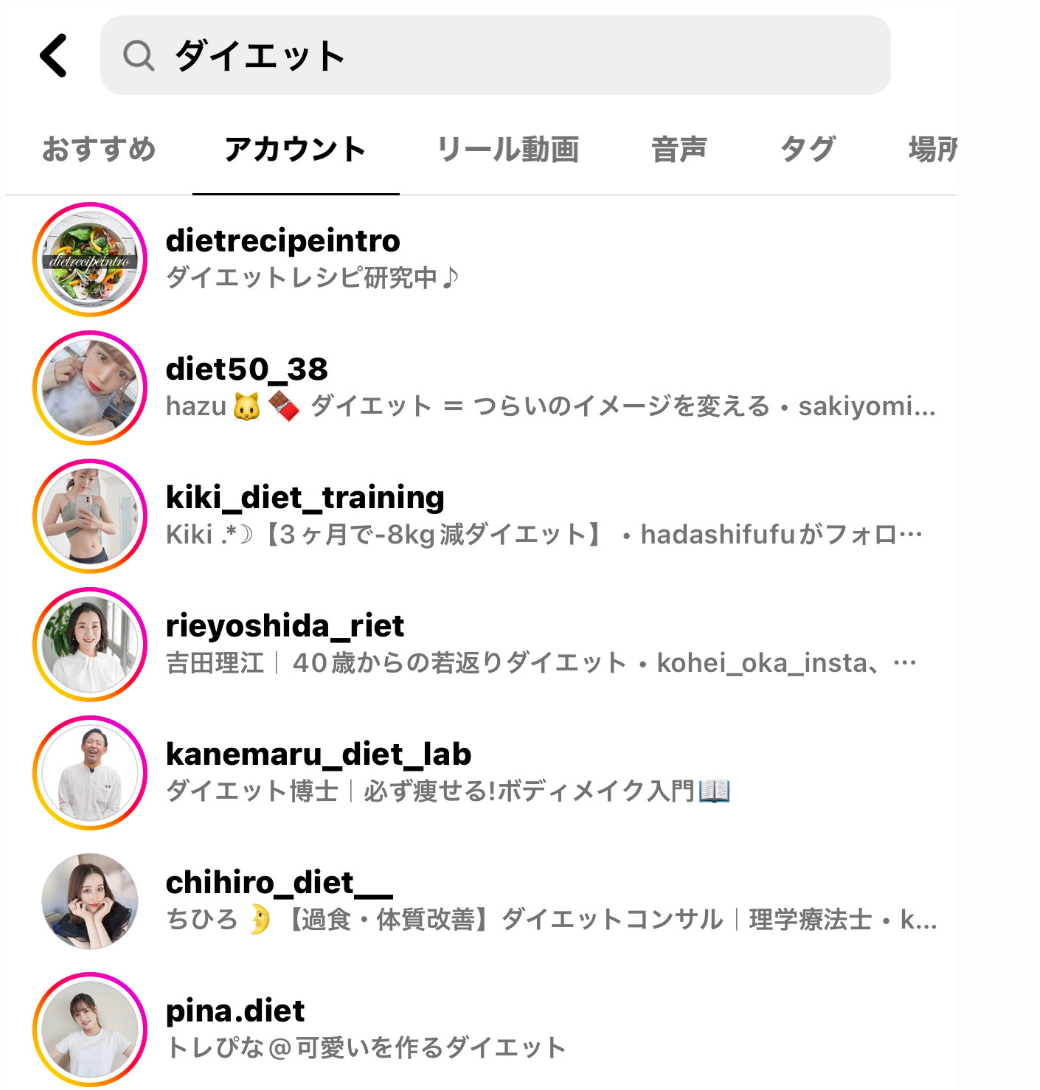Open the dietrecipeintro account
This screenshot has width=1040, height=1090.
click(283, 241)
